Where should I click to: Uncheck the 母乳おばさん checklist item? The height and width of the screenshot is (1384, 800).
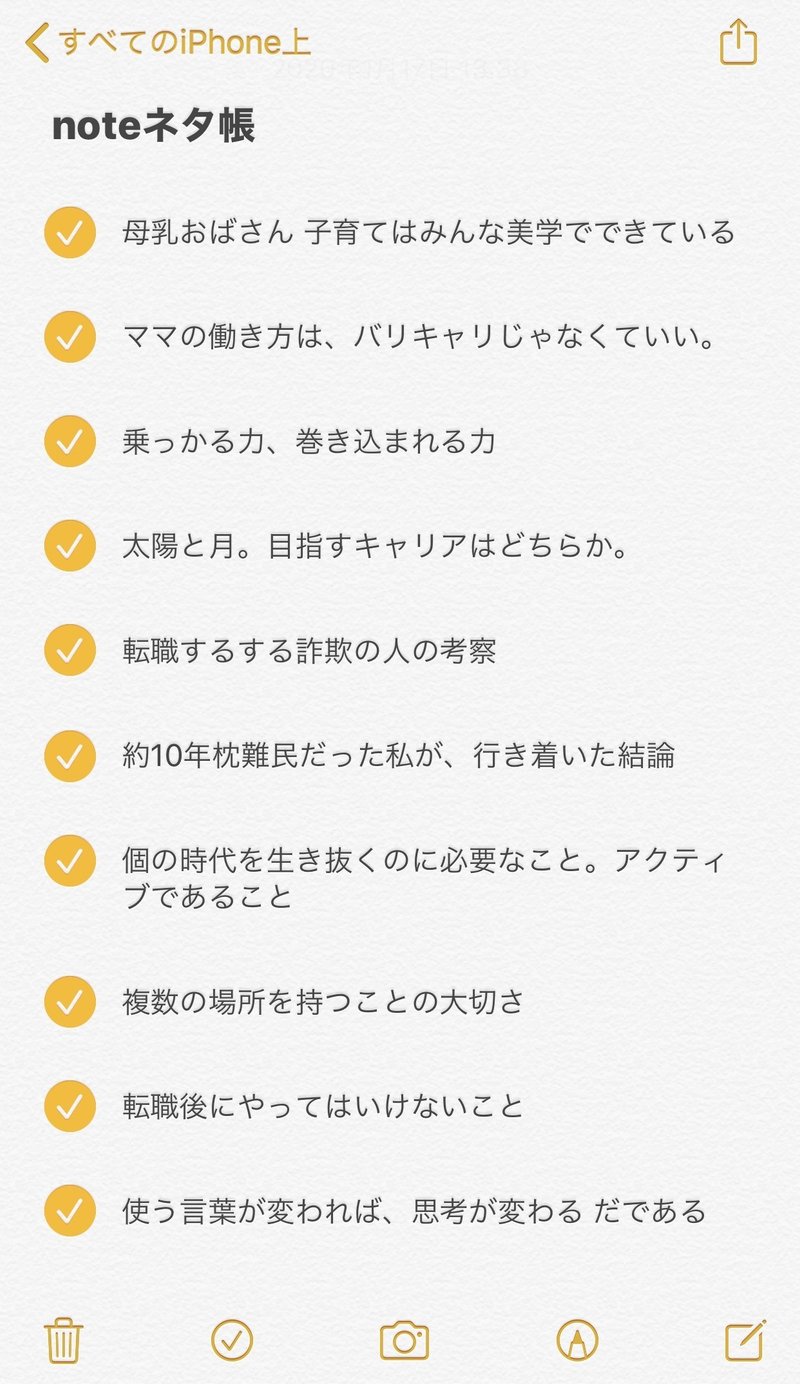pyautogui.click(x=70, y=233)
